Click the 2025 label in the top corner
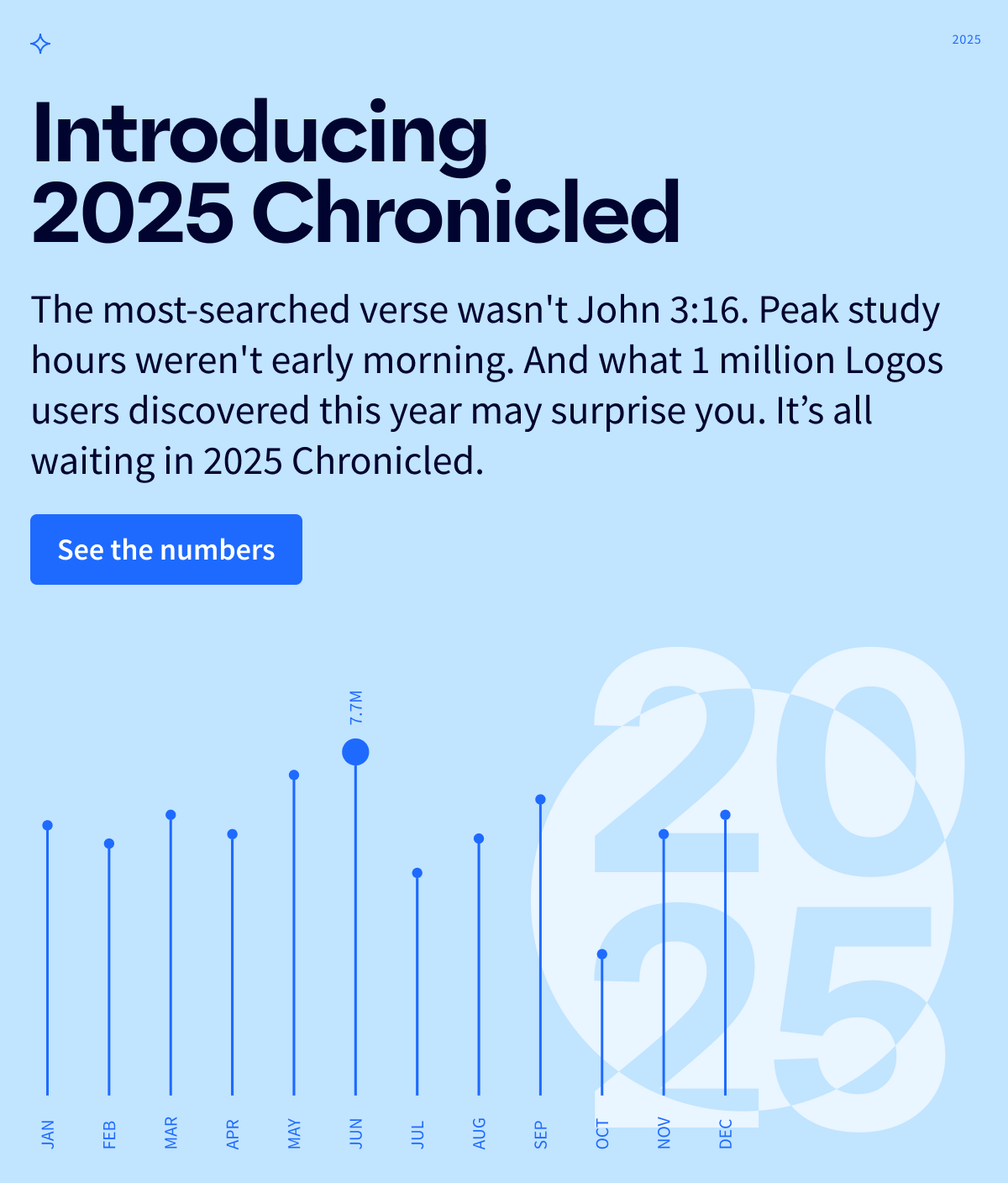The height and width of the screenshot is (1183, 1008). click(x=966, y=39)
